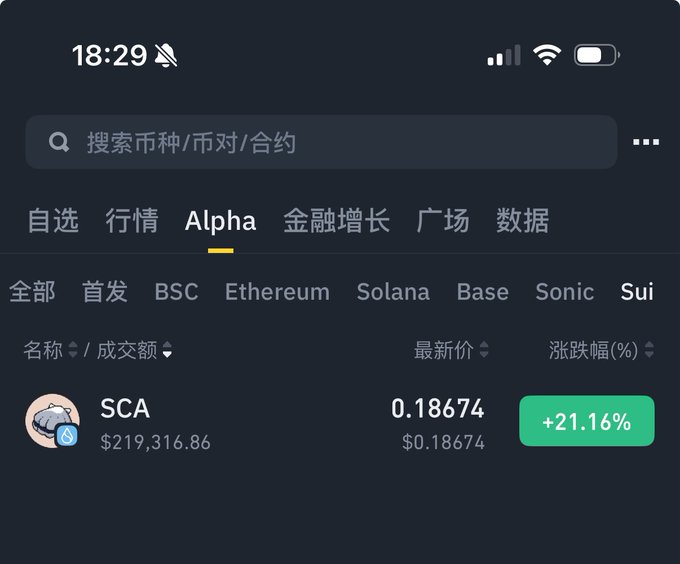Open the 数据 tab
This screenshot has height=564, width=680.
(522, 221)
